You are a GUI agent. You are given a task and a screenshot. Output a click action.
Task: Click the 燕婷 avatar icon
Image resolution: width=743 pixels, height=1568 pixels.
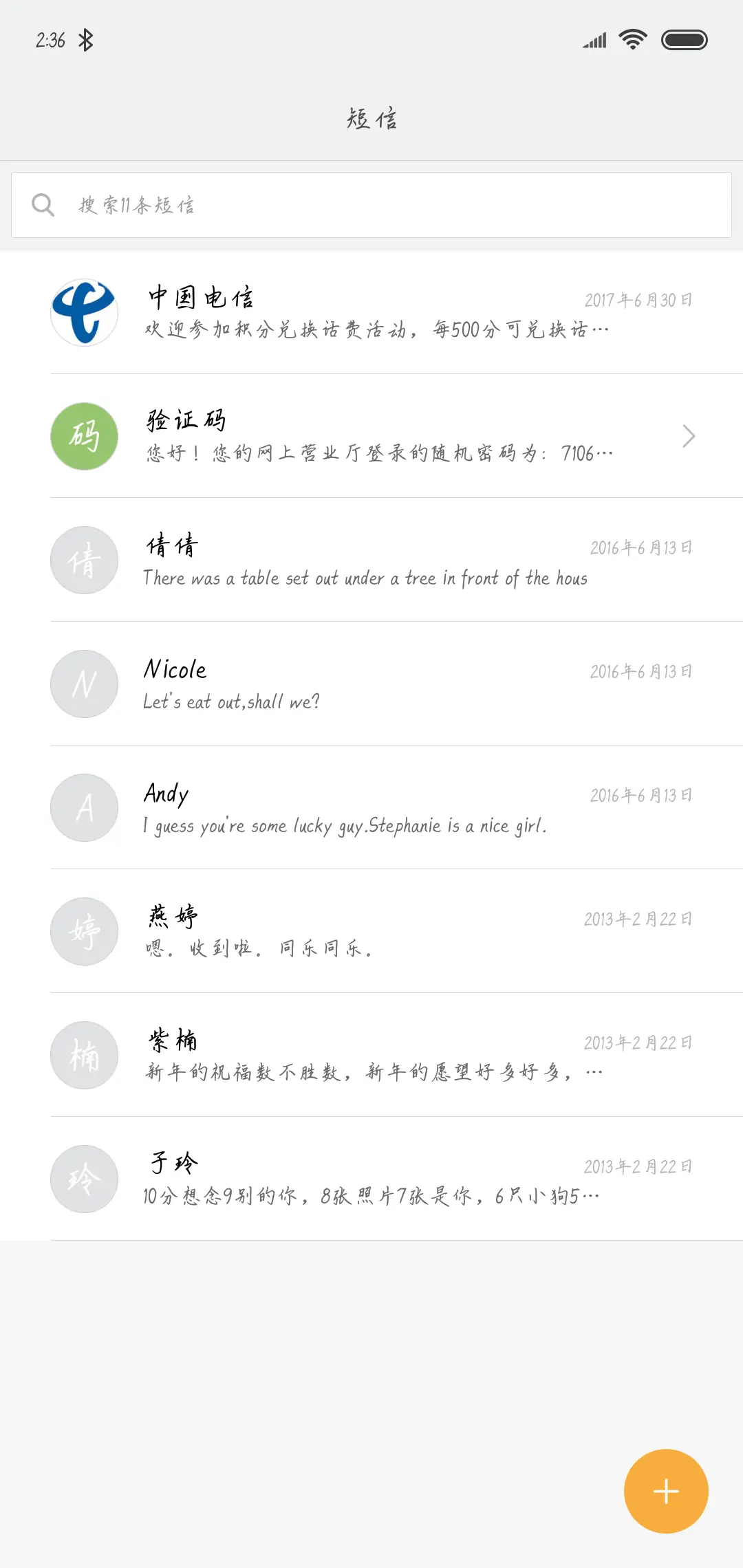84,931
